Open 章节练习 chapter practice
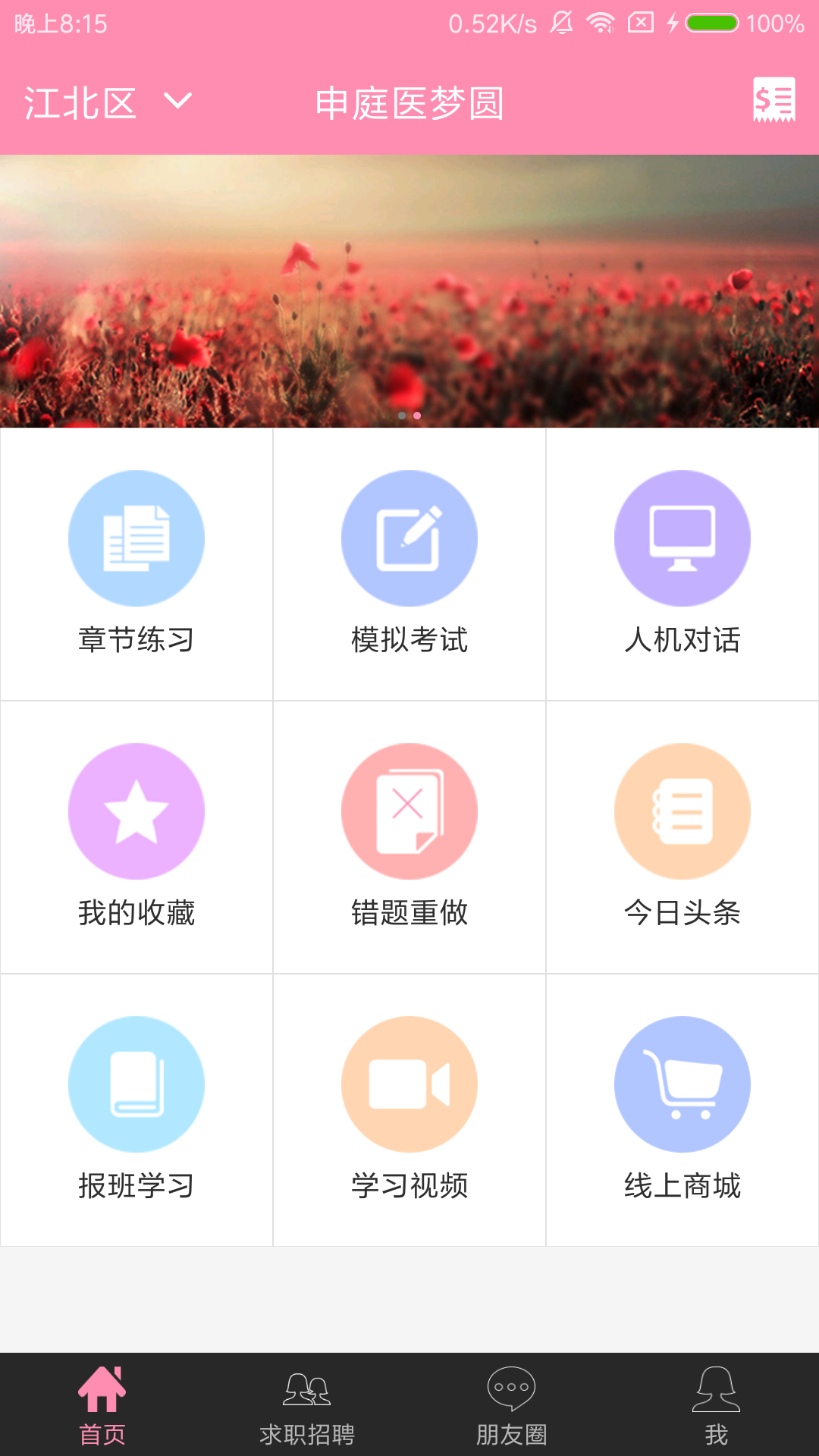This screenshot has width=819, height=1456. pos(136,563)
